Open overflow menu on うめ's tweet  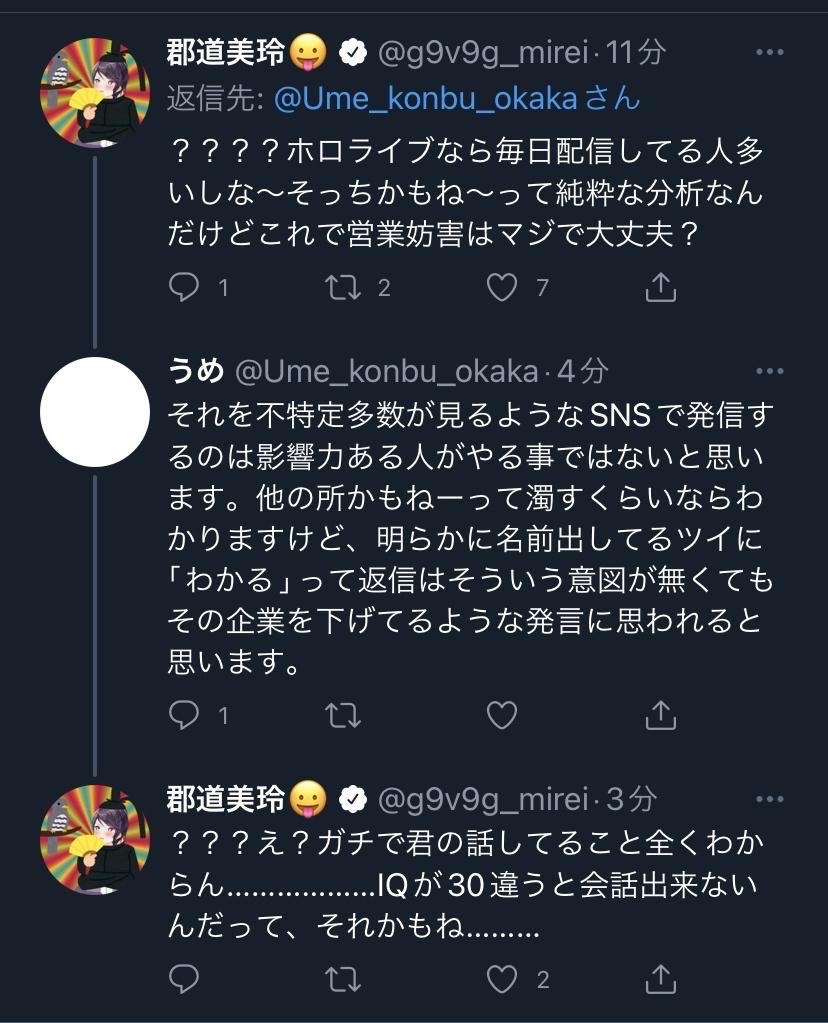click(x=769, y=372)
